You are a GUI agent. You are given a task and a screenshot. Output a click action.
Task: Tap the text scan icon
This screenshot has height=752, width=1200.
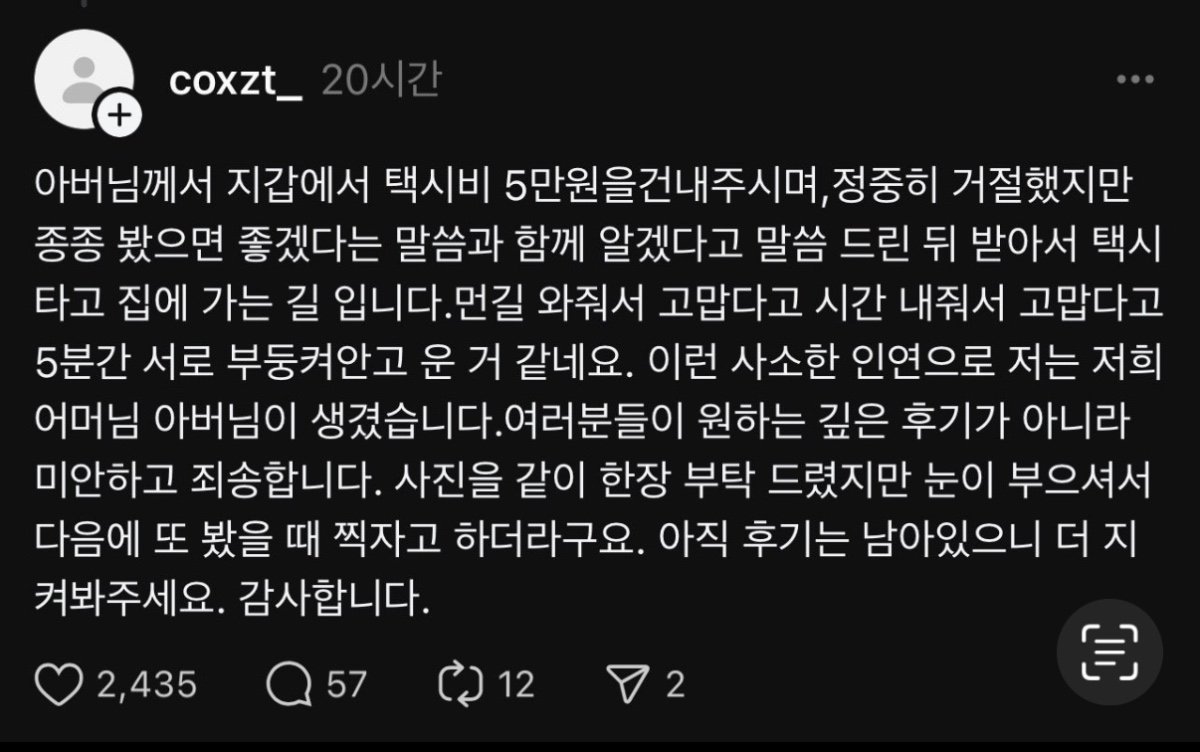click(1109, 651)
